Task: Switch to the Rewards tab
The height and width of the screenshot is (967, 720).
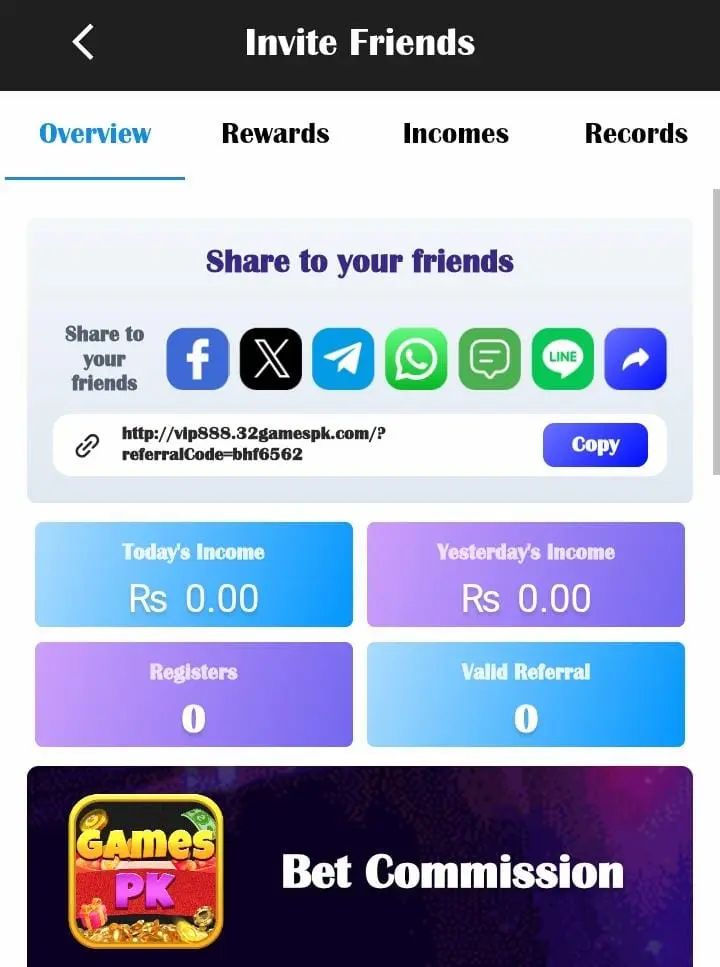Action: [x=275, y=133]
